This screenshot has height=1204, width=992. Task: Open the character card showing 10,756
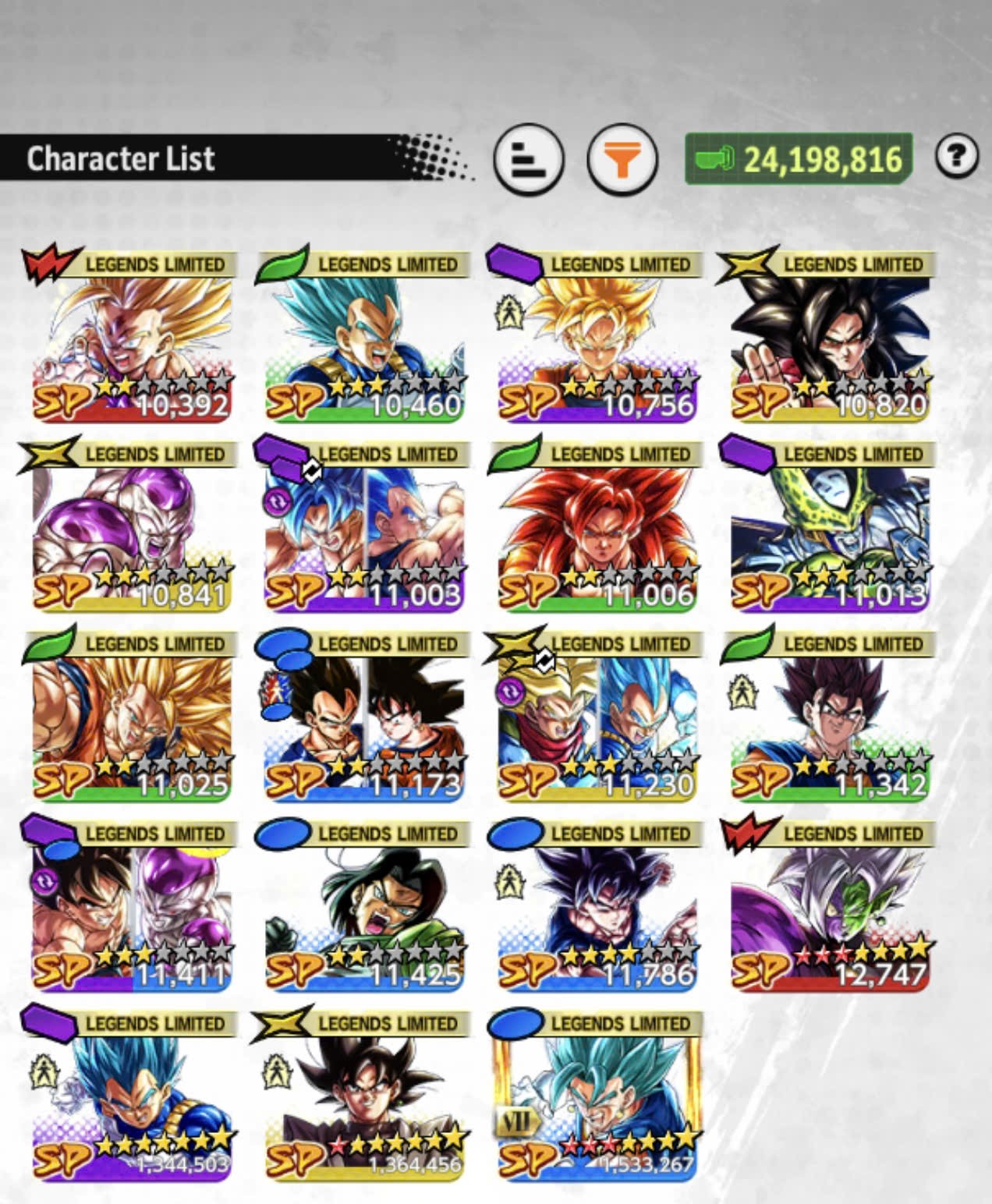click(597, 335)
